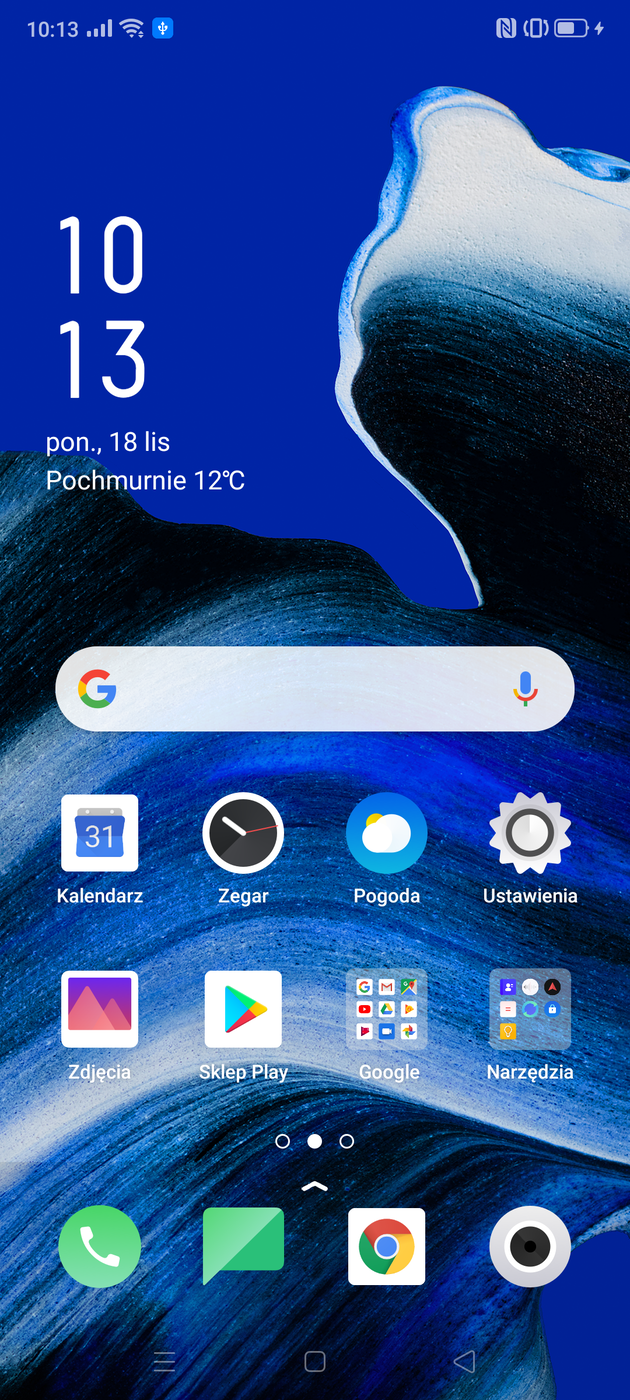Screen dimensions: 630x1400
Task: Open recent apps from navigation bar
Action: (165, 1361)
